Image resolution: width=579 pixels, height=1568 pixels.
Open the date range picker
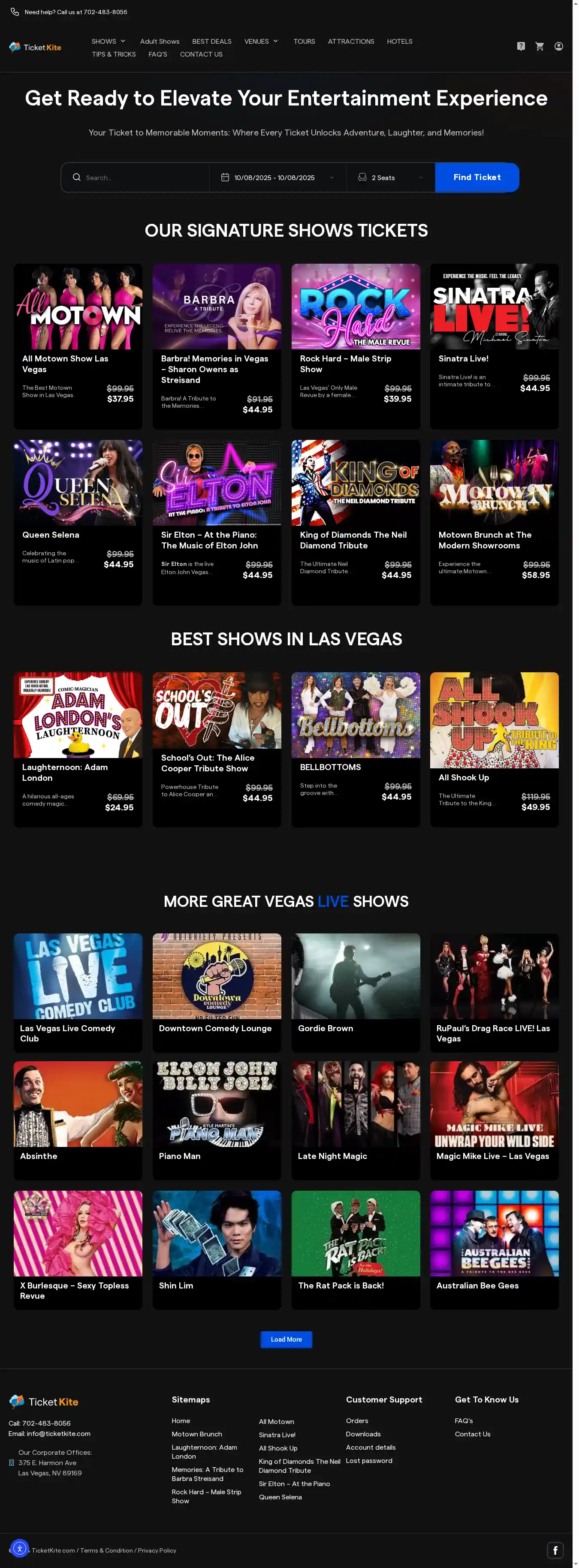[277, 178]
